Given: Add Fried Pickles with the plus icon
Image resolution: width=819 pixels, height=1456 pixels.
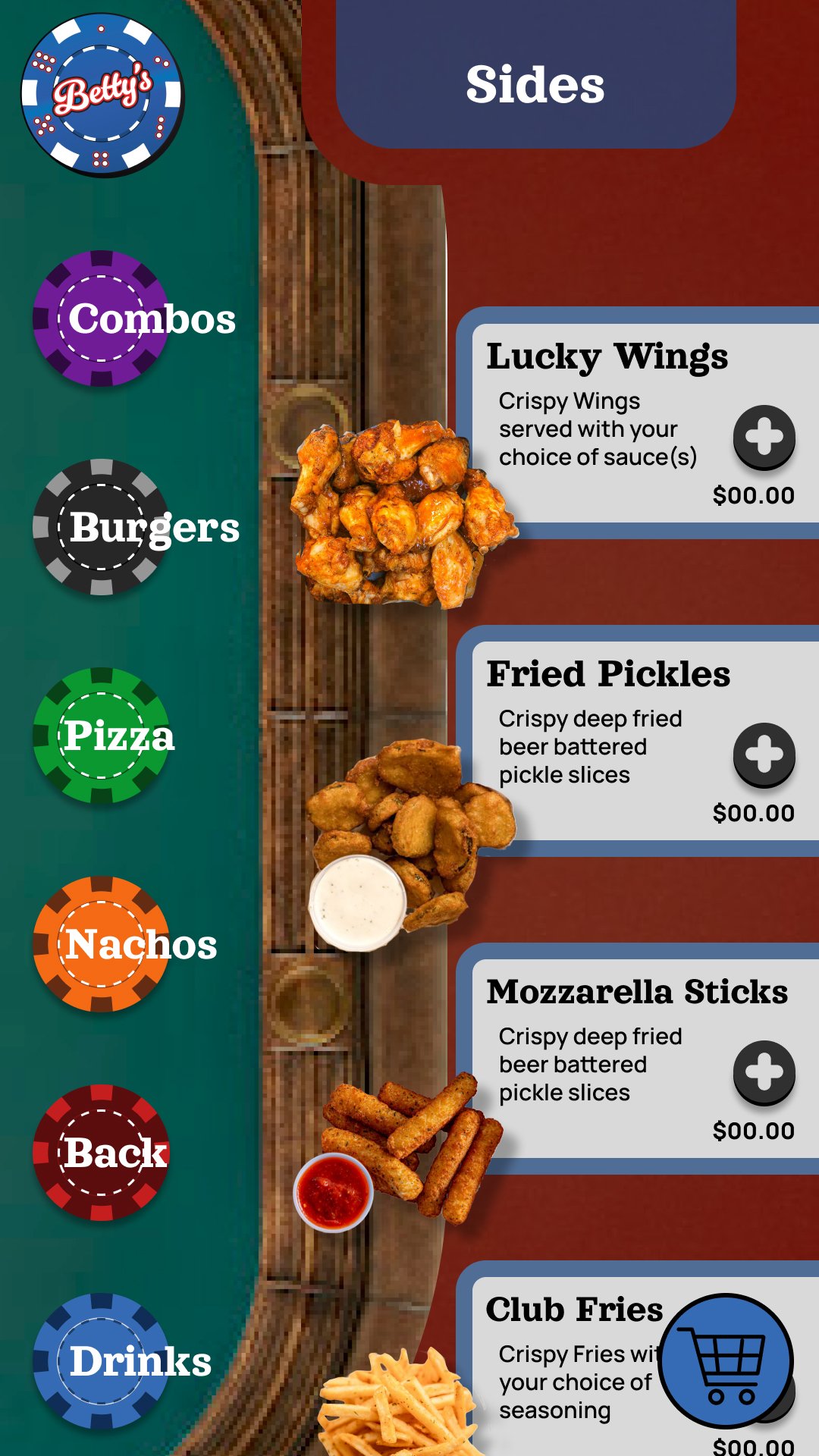Looking at the screenshot, I should click(764, 755).
